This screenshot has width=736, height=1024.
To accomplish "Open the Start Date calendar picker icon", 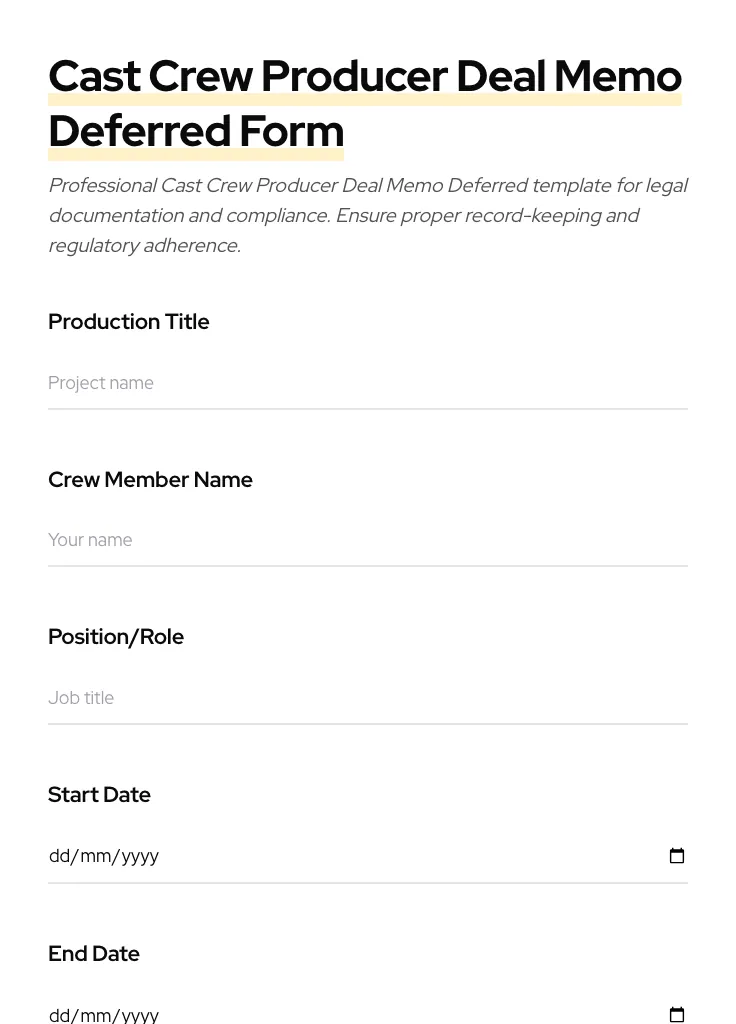I will point(677,855).
